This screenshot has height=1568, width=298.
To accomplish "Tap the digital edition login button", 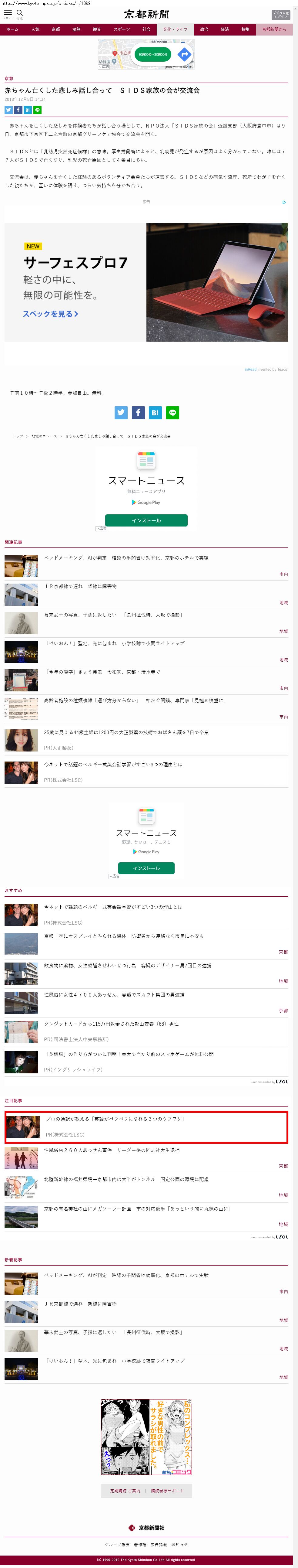I will 280,15.
